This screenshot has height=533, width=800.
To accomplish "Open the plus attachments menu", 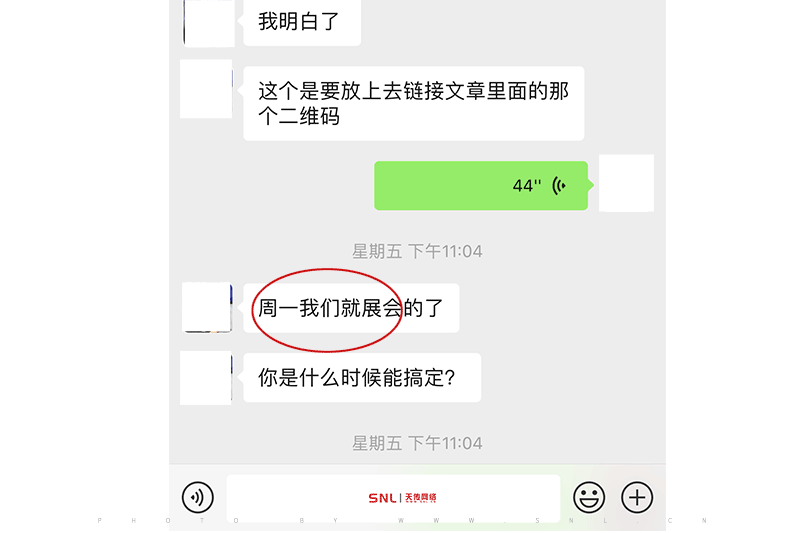I will pos(637,496).
